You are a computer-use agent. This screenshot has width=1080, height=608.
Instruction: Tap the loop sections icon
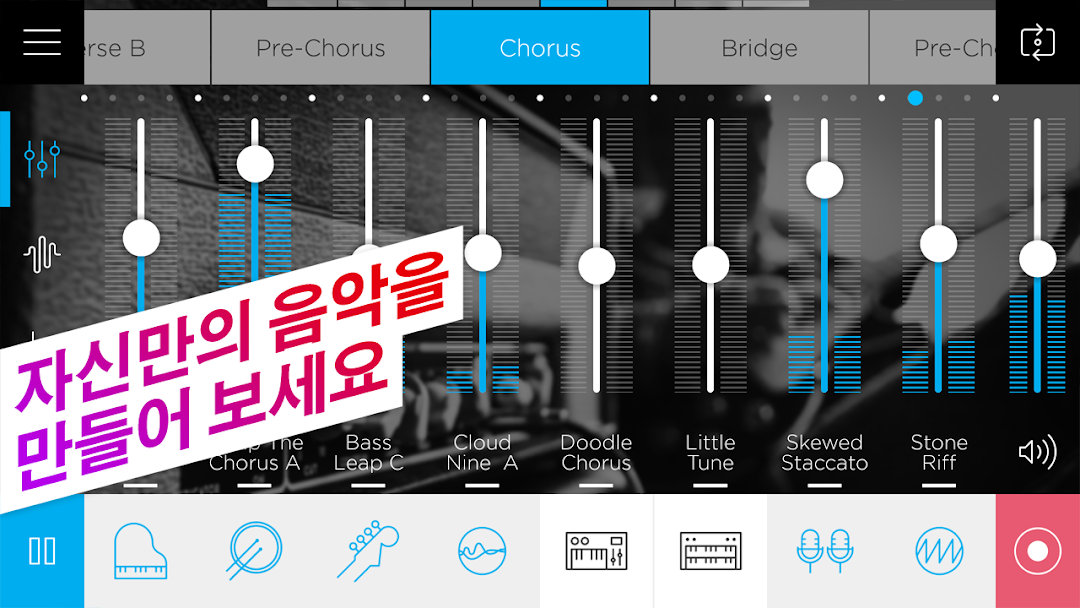(1037, 43)
